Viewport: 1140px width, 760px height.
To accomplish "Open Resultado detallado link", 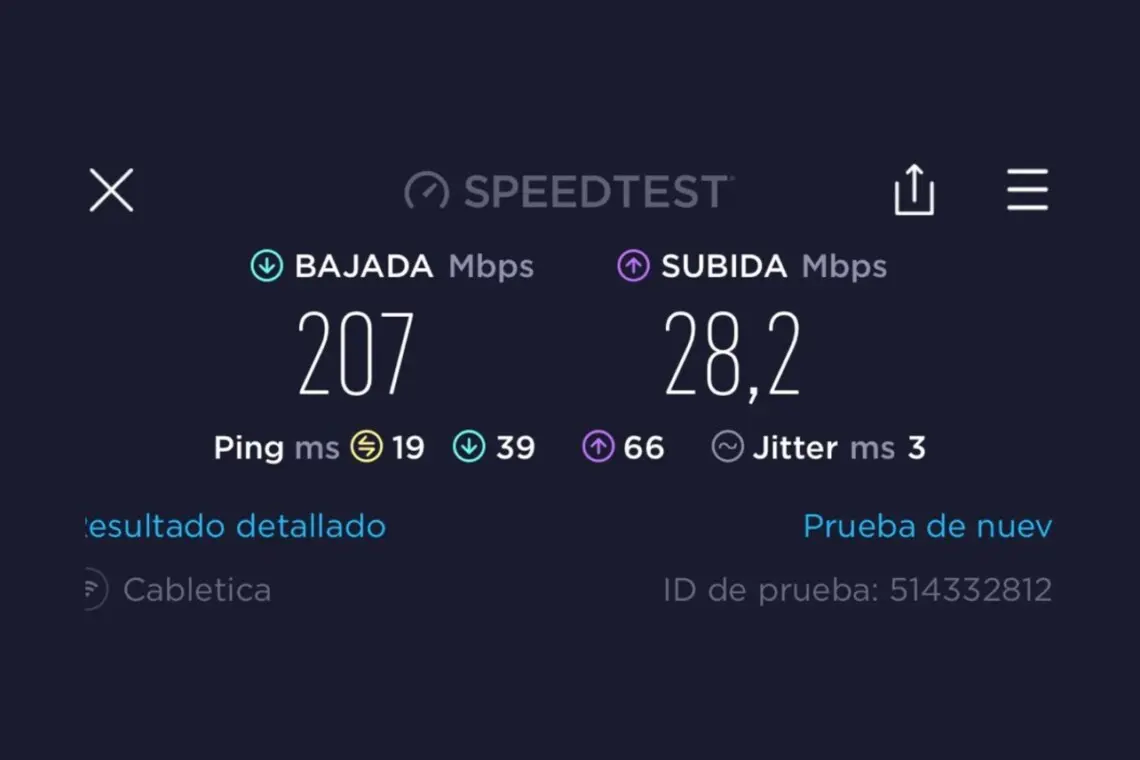I will click(x=236, y=526).
